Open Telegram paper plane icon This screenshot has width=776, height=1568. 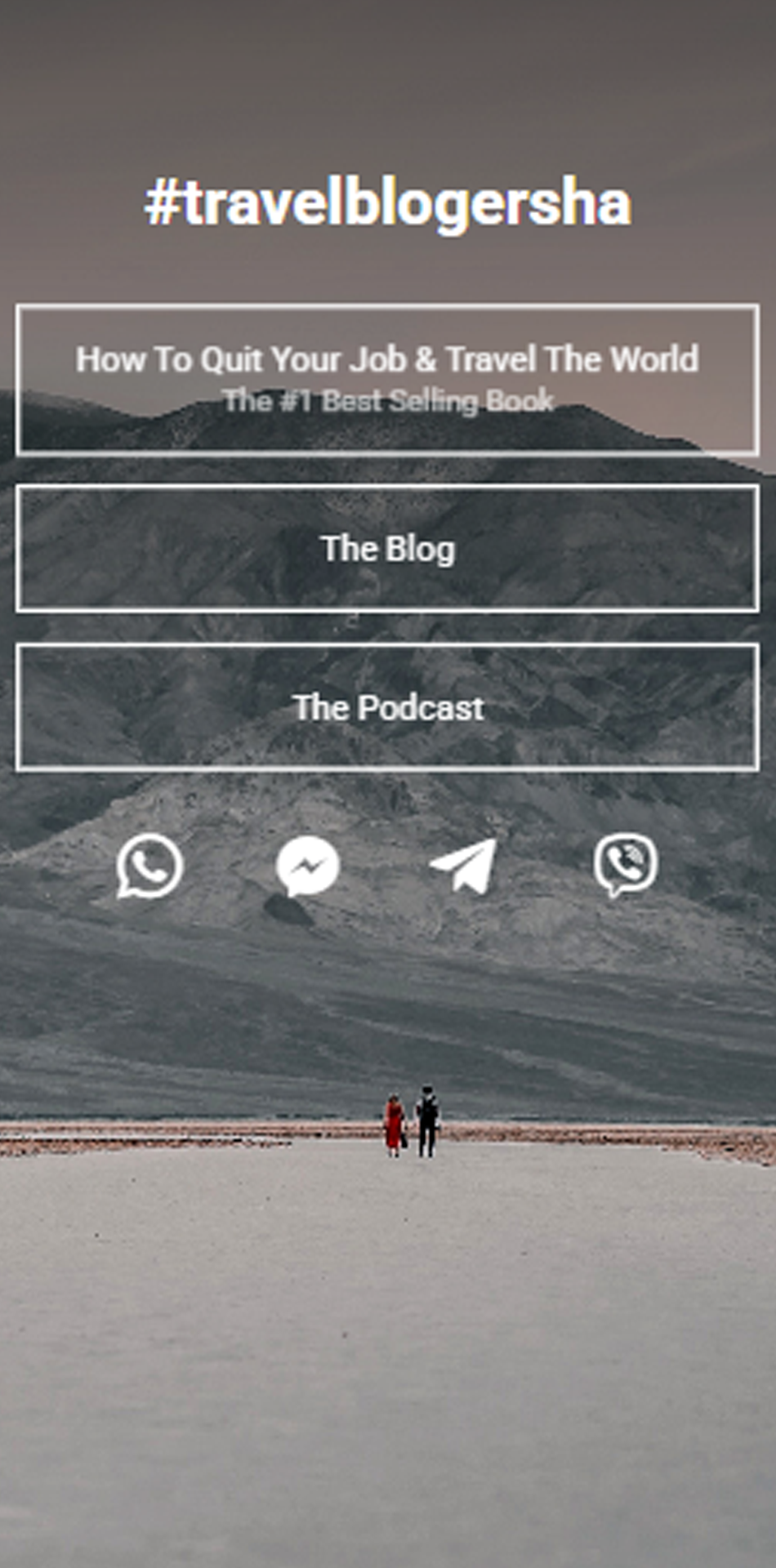[464, 866]
